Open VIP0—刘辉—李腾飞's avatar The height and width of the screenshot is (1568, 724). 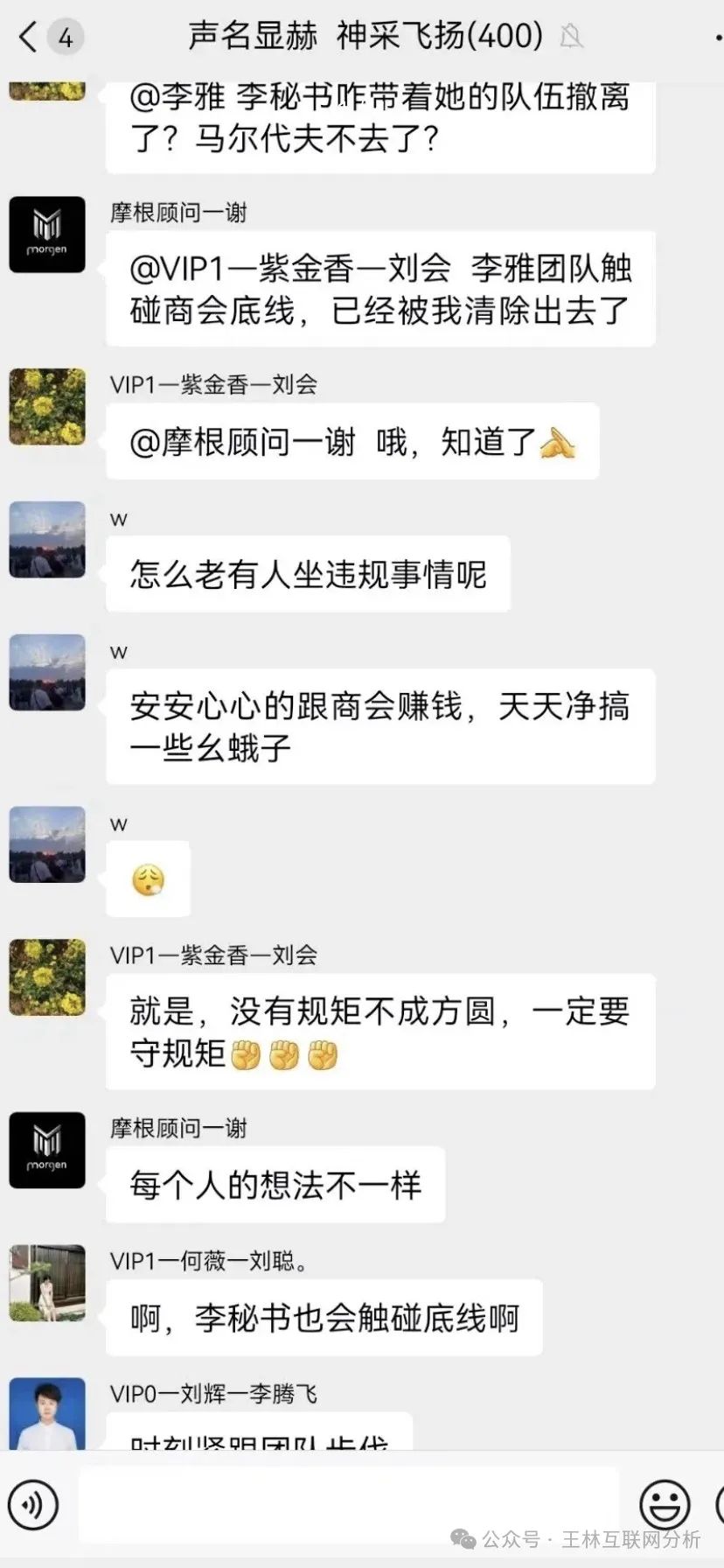46,1416
